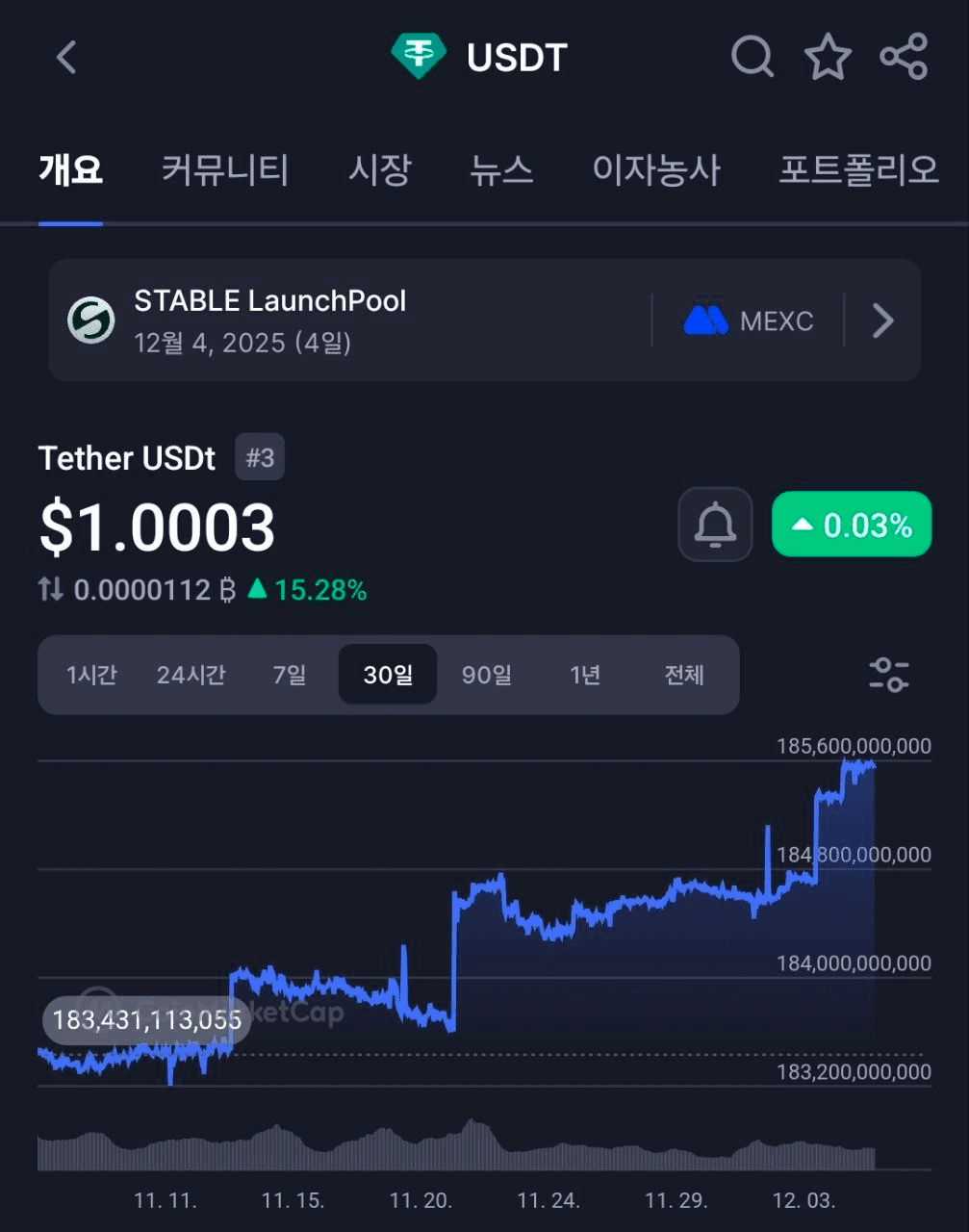Switch chart to 전체 range

(684, 675)
